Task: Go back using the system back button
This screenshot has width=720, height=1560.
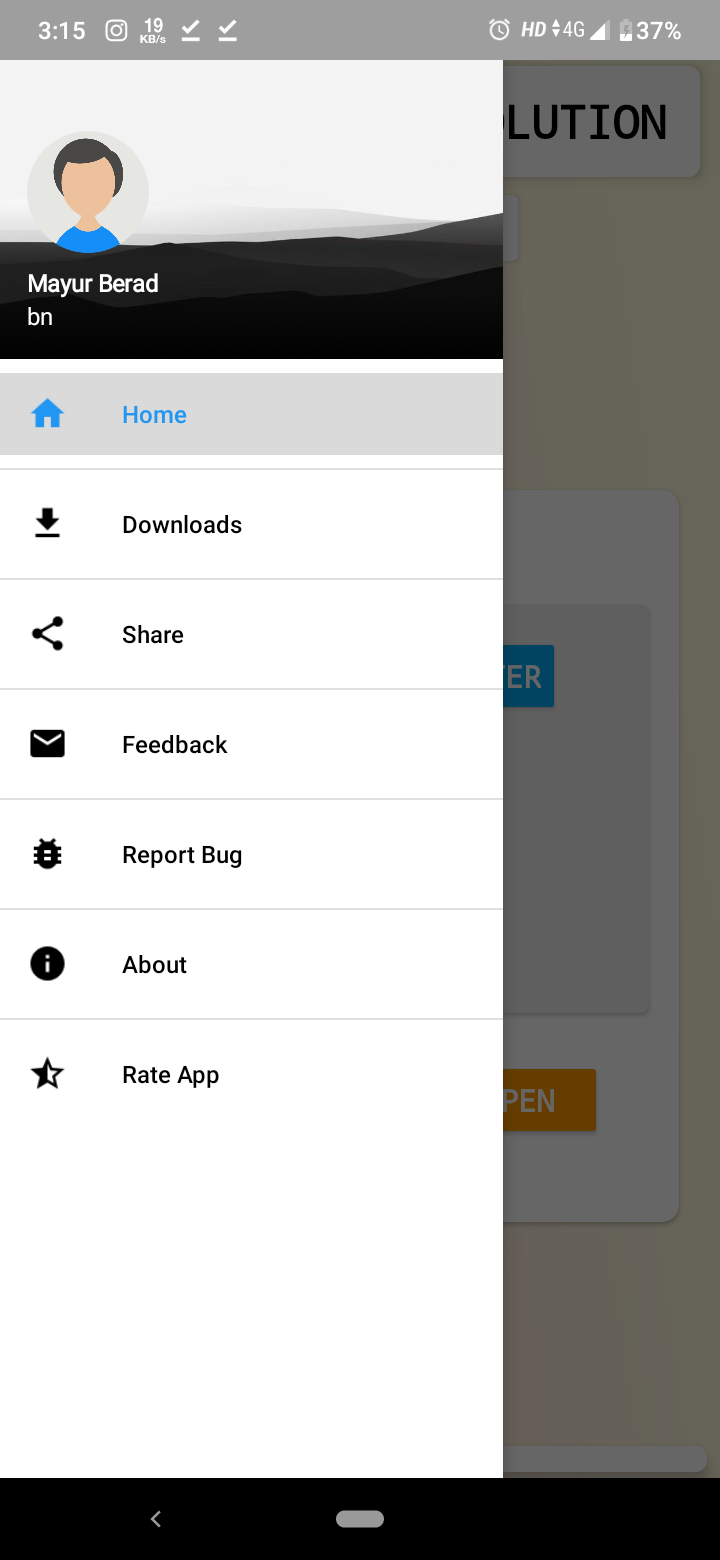Action: click(x=156, y=1519)
